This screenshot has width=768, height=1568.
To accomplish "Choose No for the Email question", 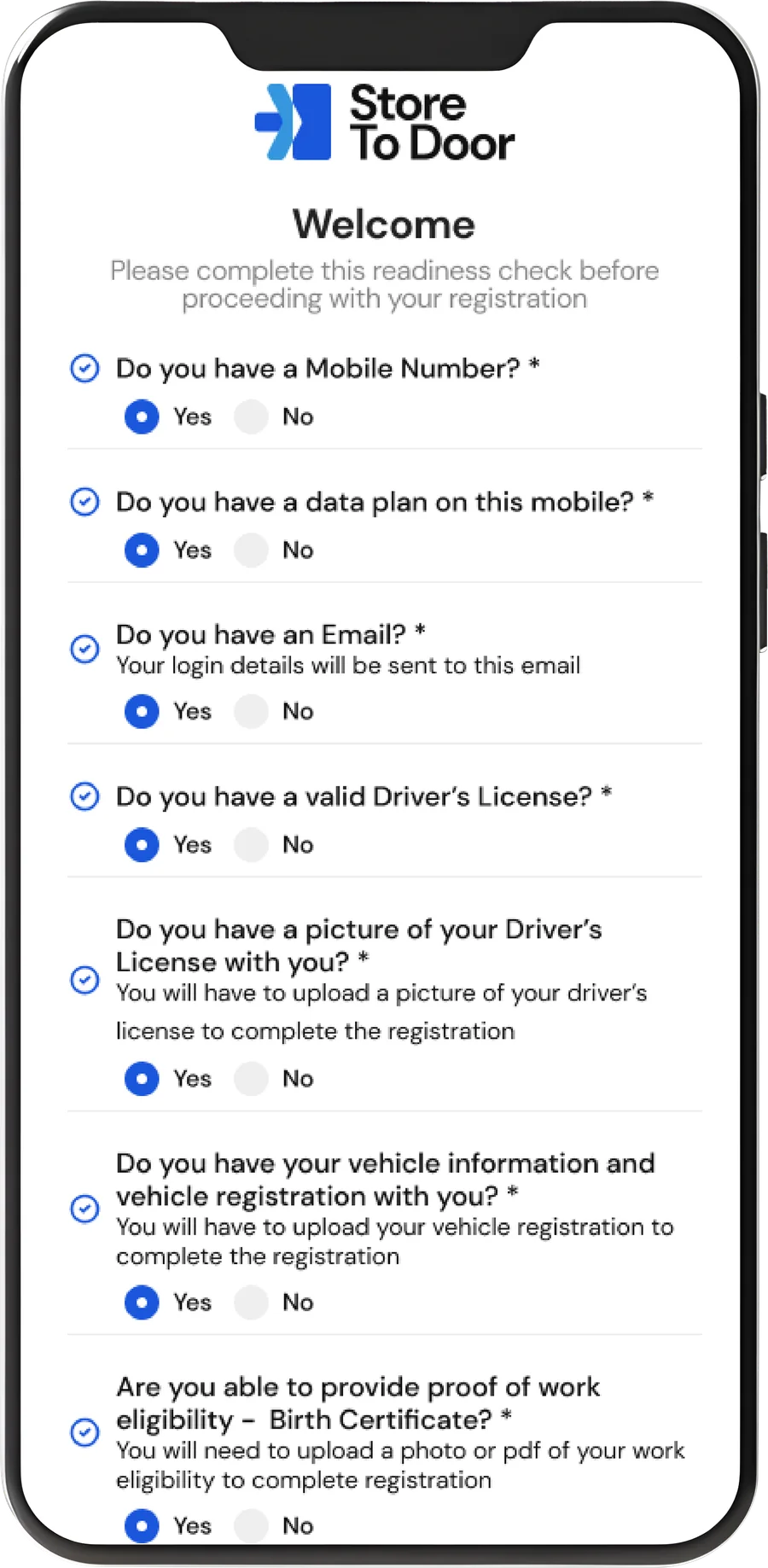I will point(251,711).
